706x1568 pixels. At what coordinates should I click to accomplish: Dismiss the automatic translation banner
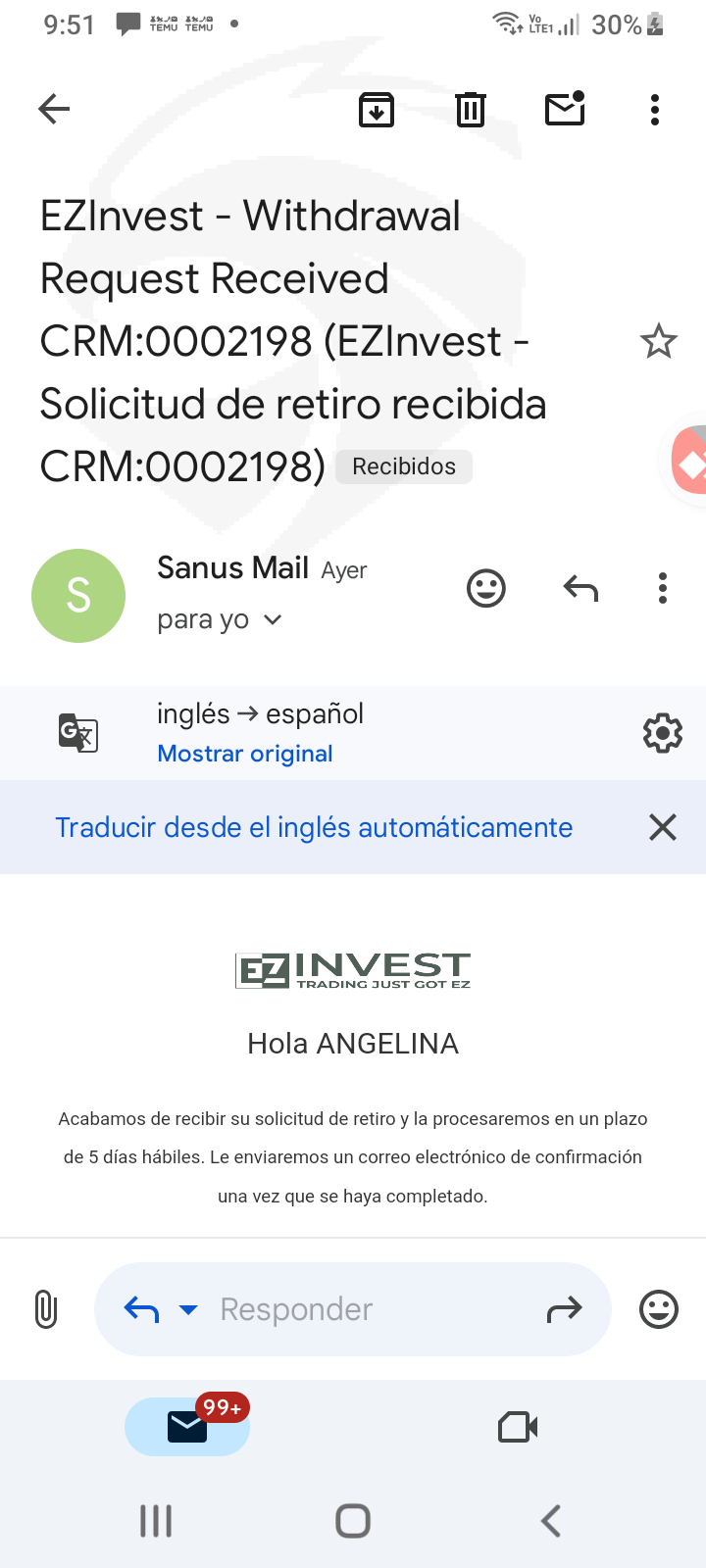(663, 827)
